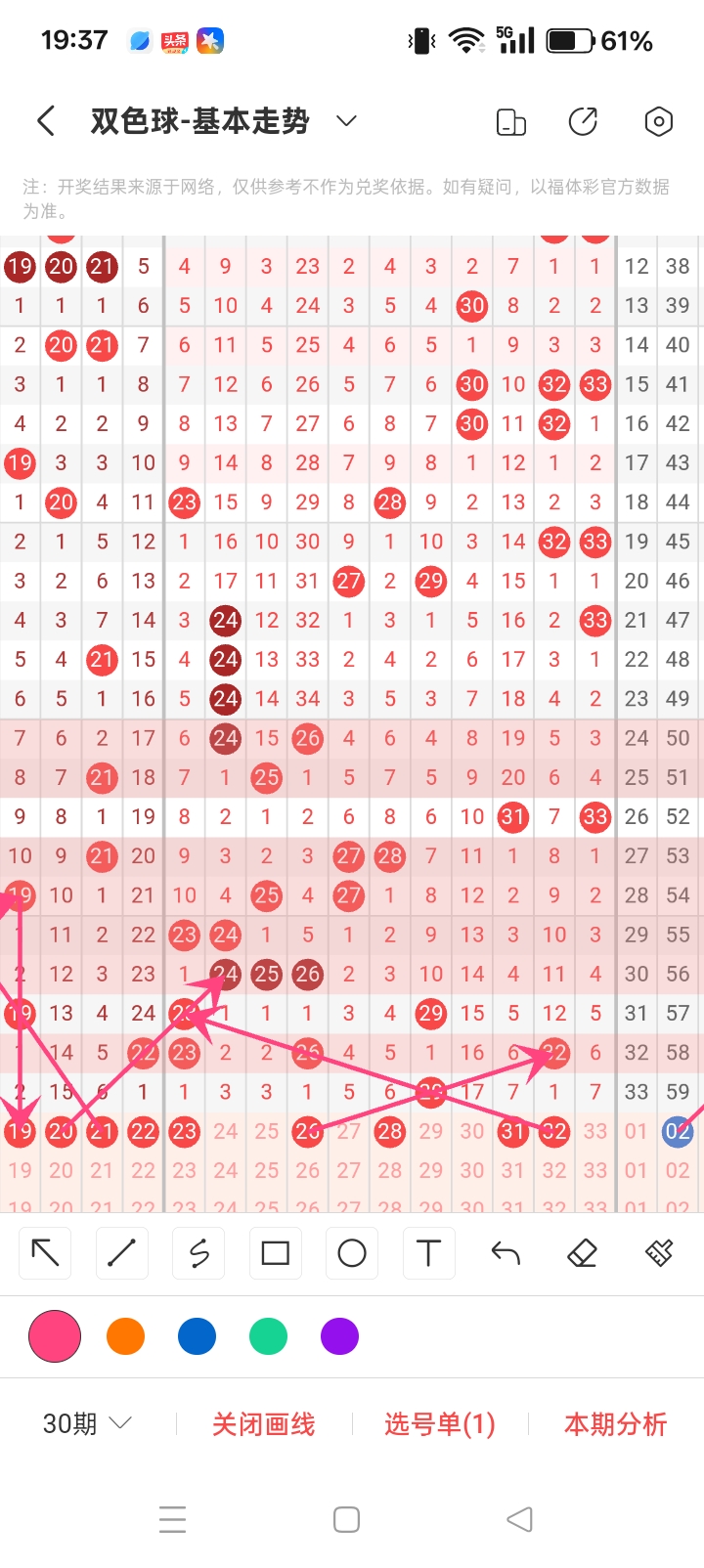Pick the rectangle shape tool
Viewport: 704px width, 1568px height.
(x=276, y=1252)
